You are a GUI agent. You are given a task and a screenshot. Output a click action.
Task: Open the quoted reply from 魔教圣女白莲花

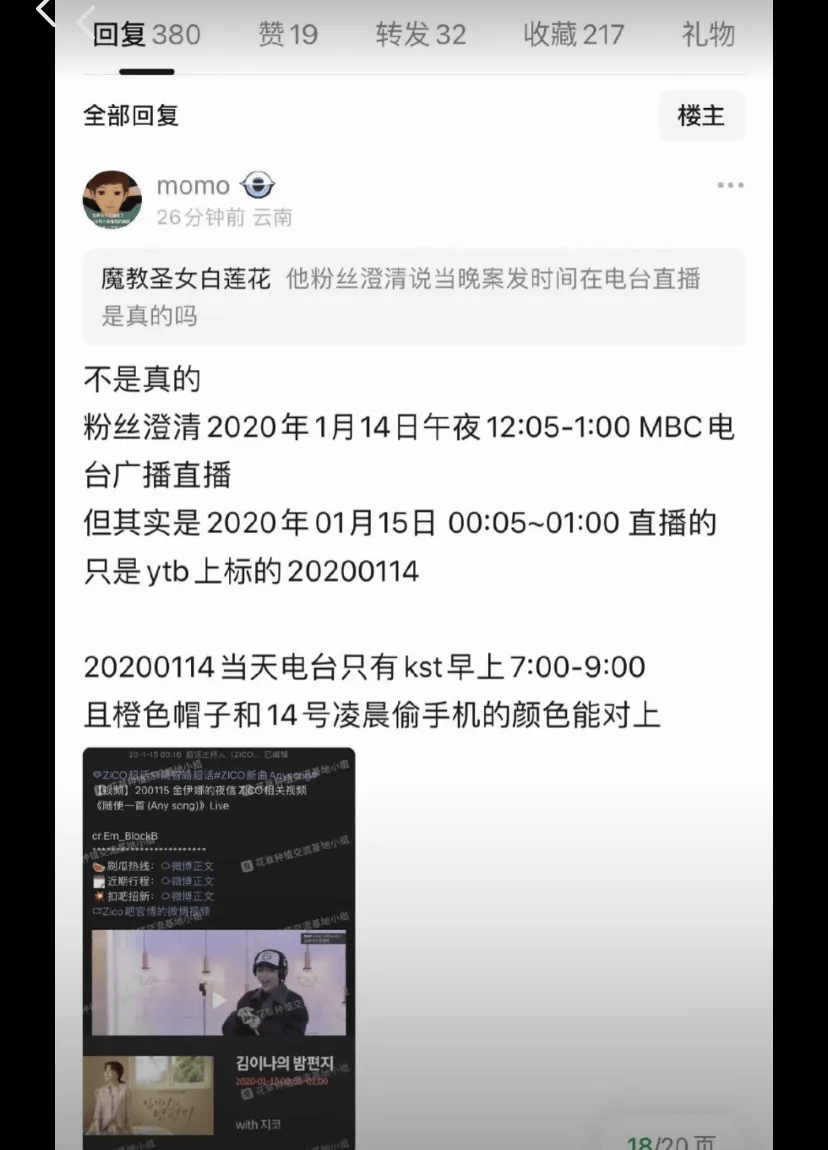pos(413,297)
